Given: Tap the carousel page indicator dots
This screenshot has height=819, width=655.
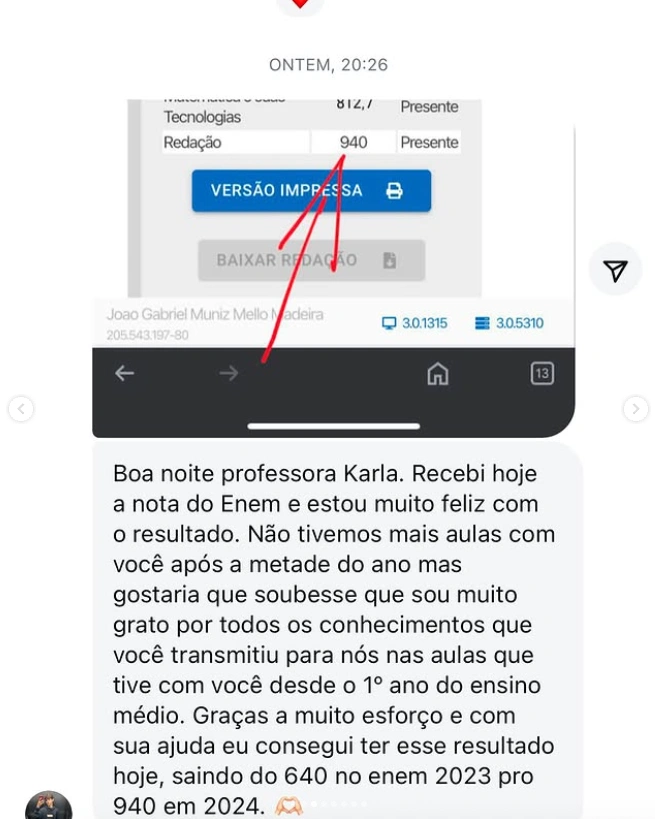Looking at the screenshot, I should click(338, 803).
